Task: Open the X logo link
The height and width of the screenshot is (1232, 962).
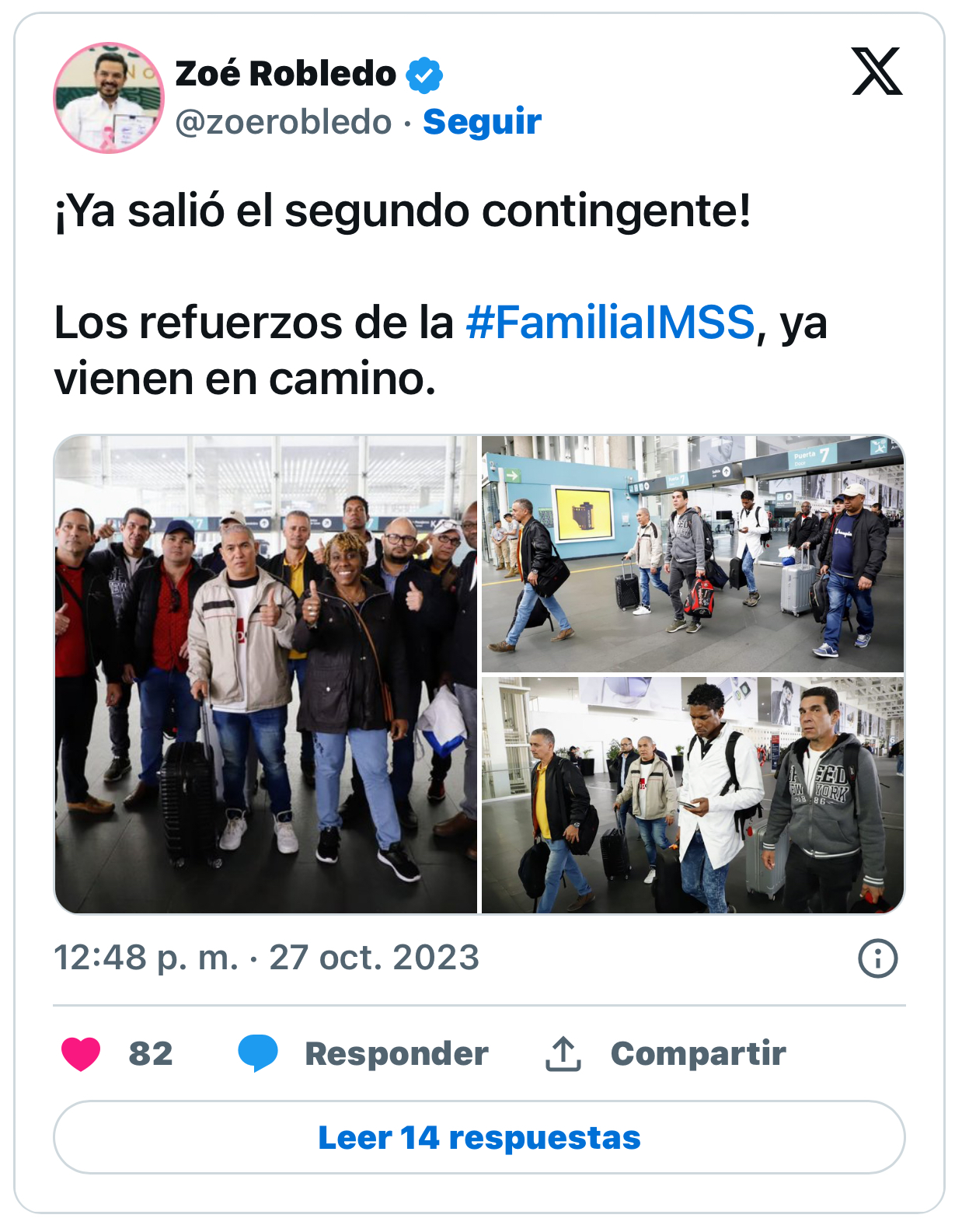Action: [x=877, y=72]
